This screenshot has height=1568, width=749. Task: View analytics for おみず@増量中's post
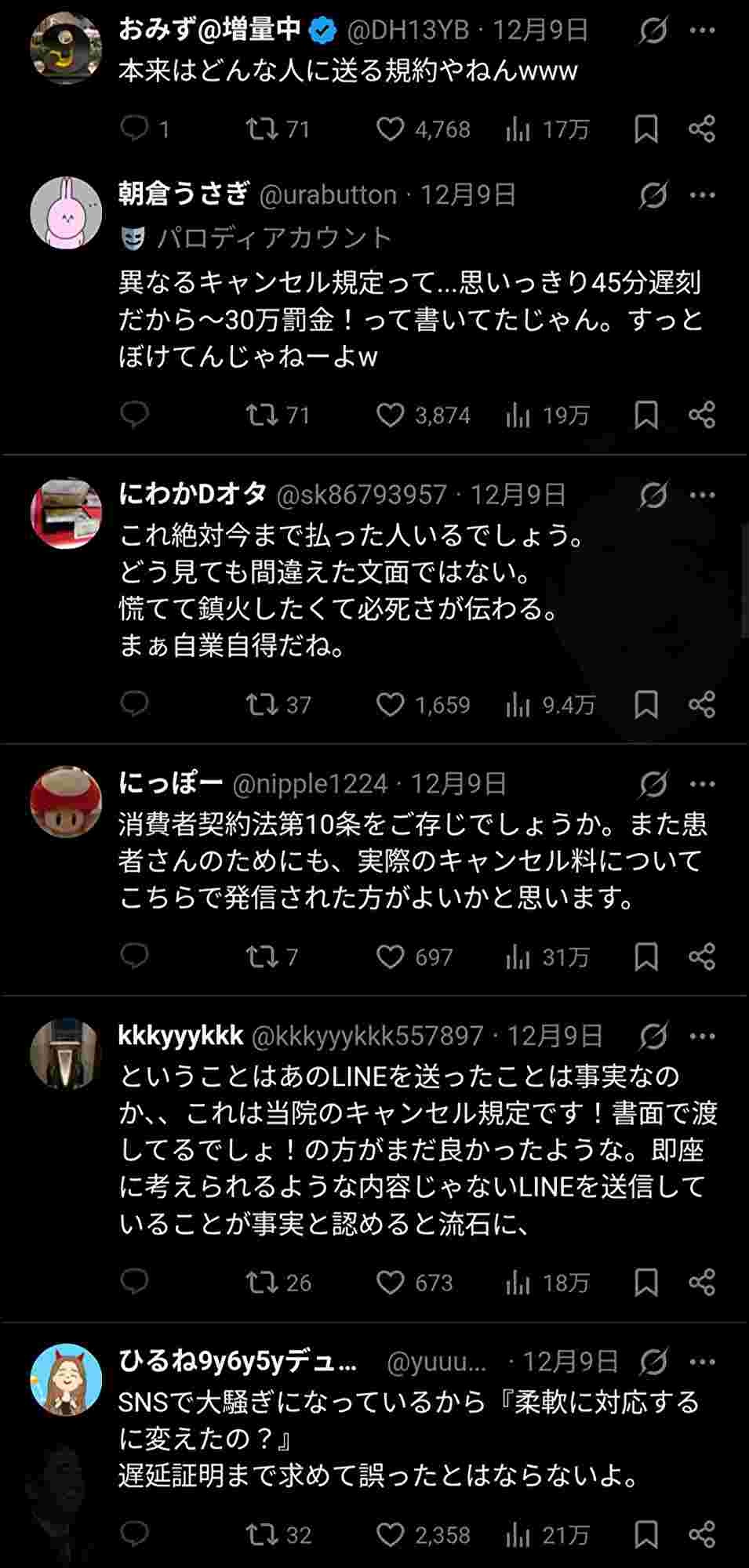coord(518,129)
